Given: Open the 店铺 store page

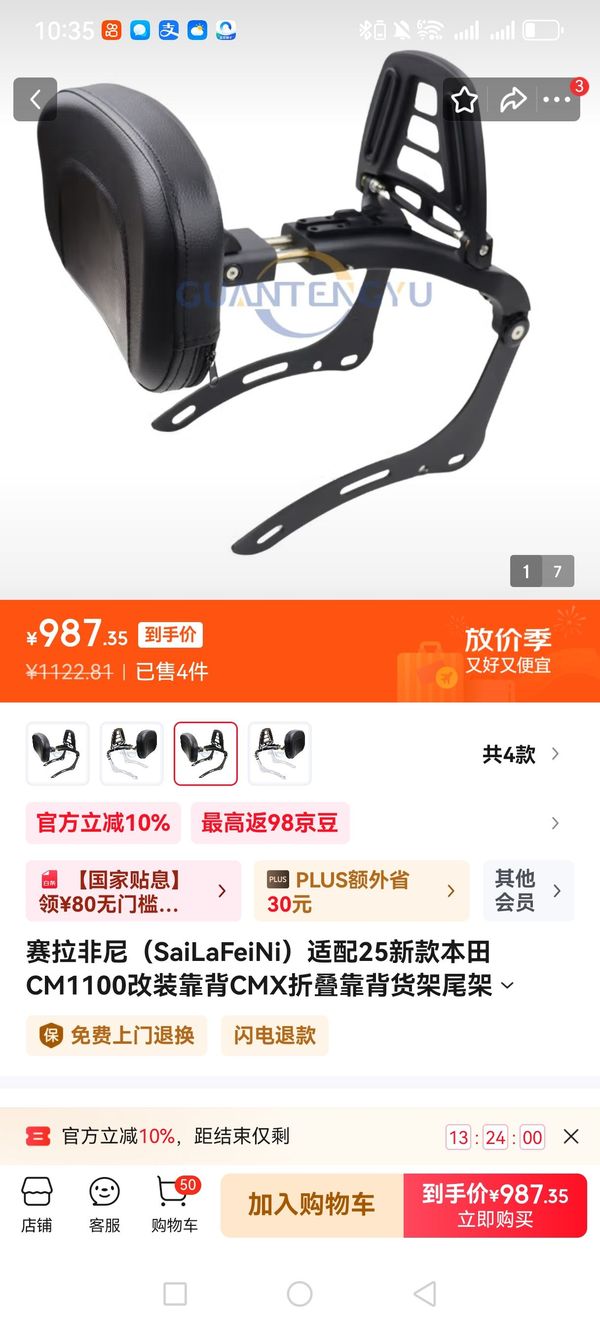Looking at the screenshot, I should [37, 1204].
